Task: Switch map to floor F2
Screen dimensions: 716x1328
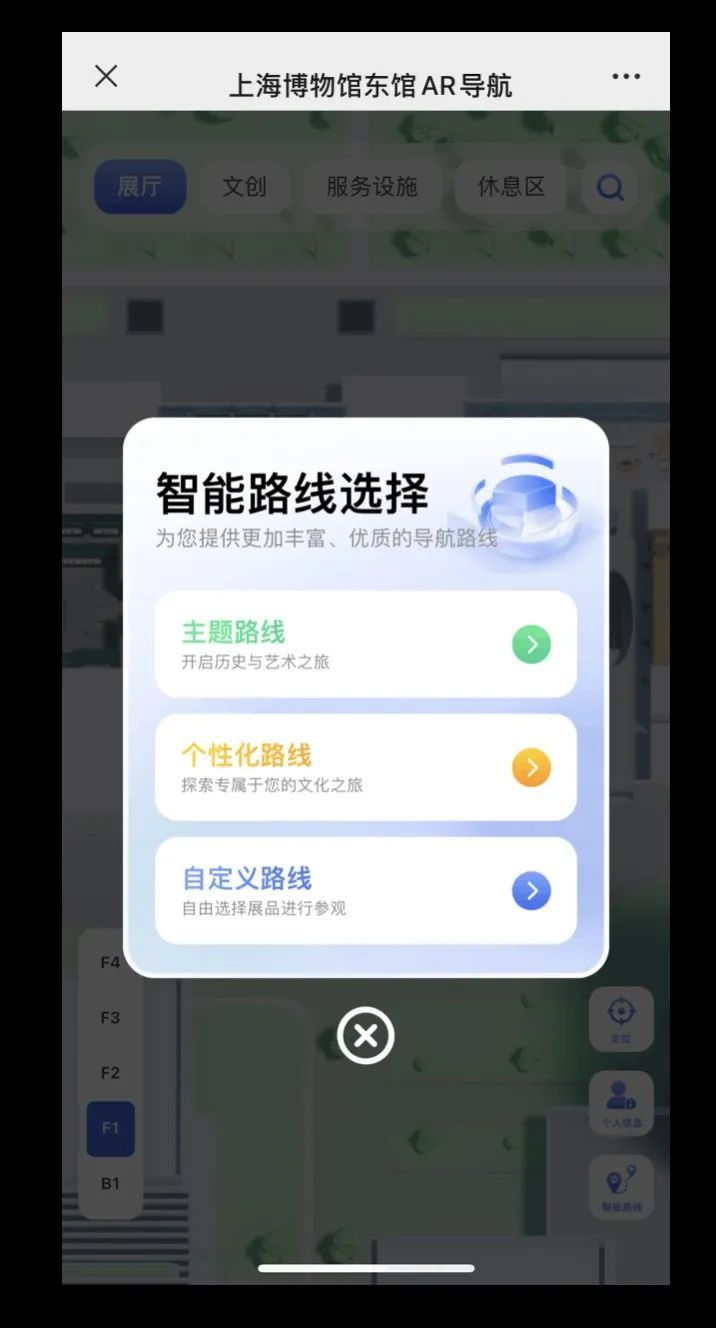Action: tap(110, 1072)
